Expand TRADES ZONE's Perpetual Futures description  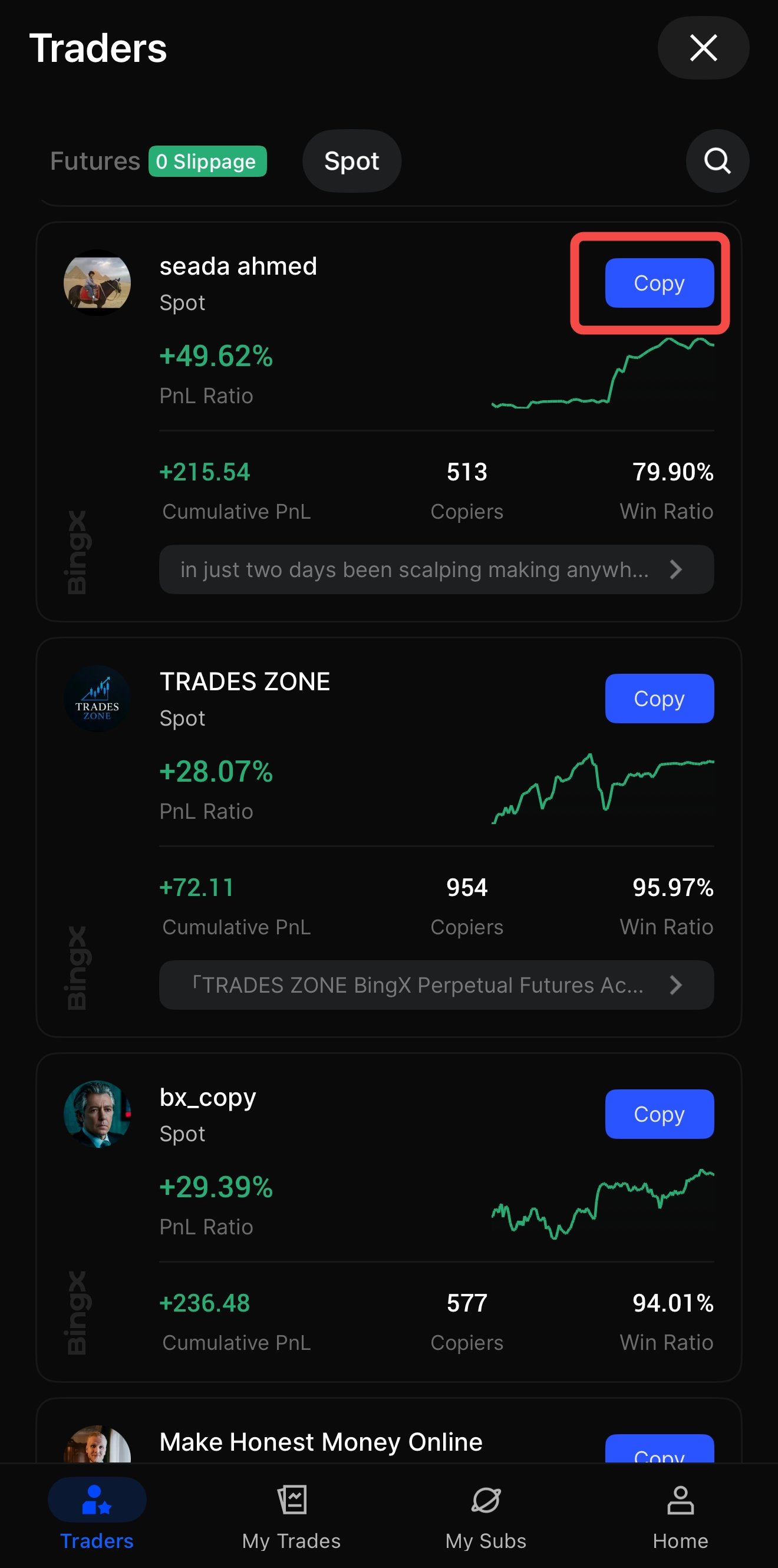437,985
